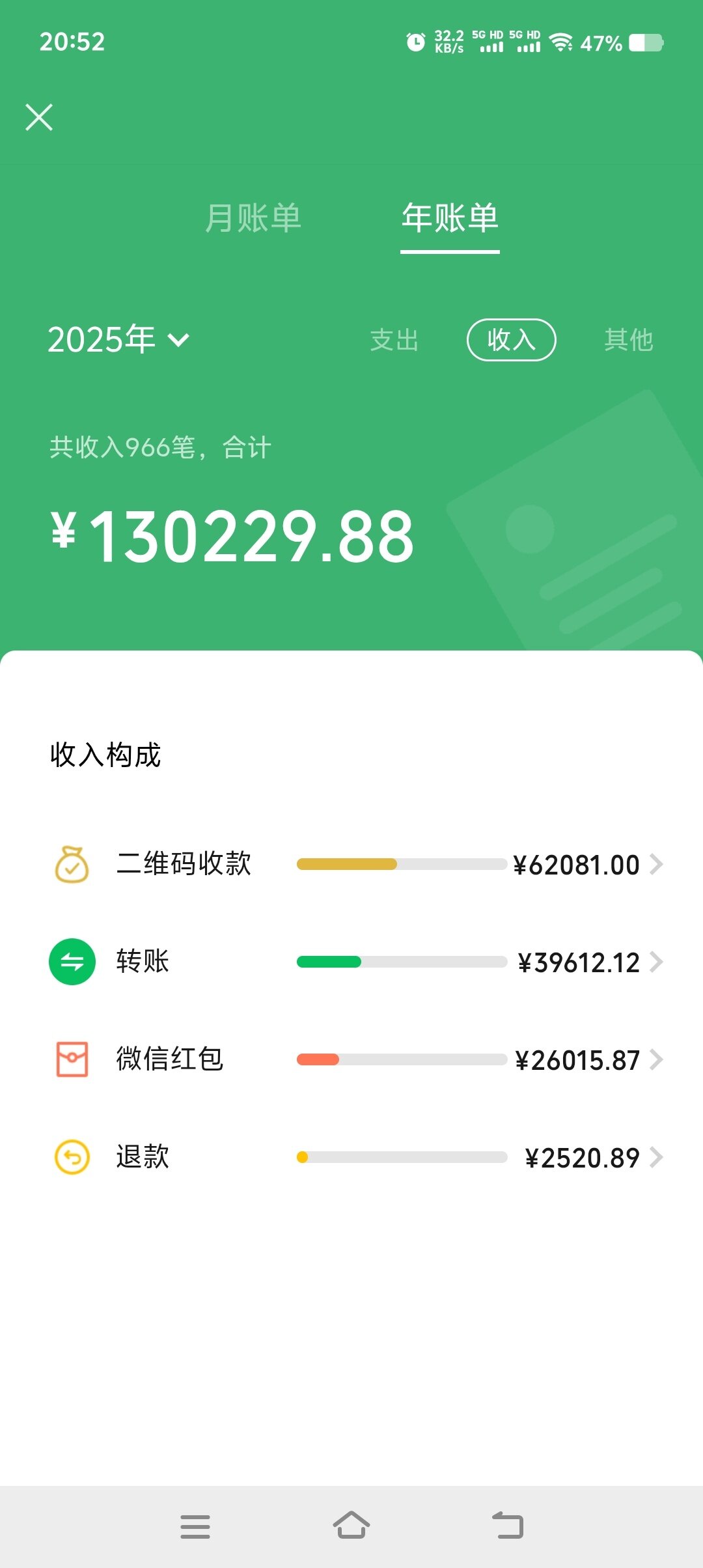Show 支出 expenses
Viewport: 703px width, 1568px height.
[x=394, y=340]
